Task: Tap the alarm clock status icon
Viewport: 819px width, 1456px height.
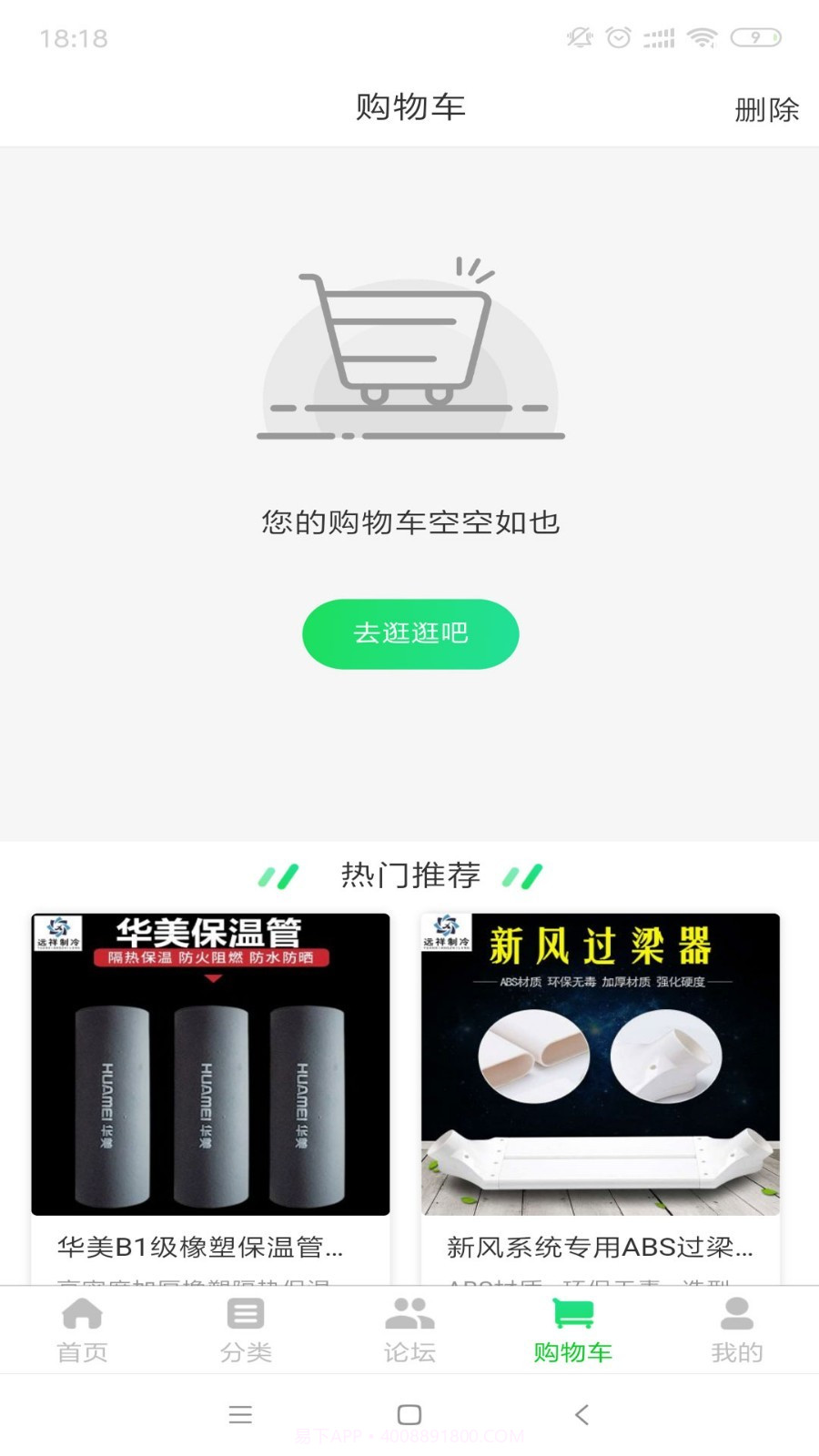Action: pos(619,37)
